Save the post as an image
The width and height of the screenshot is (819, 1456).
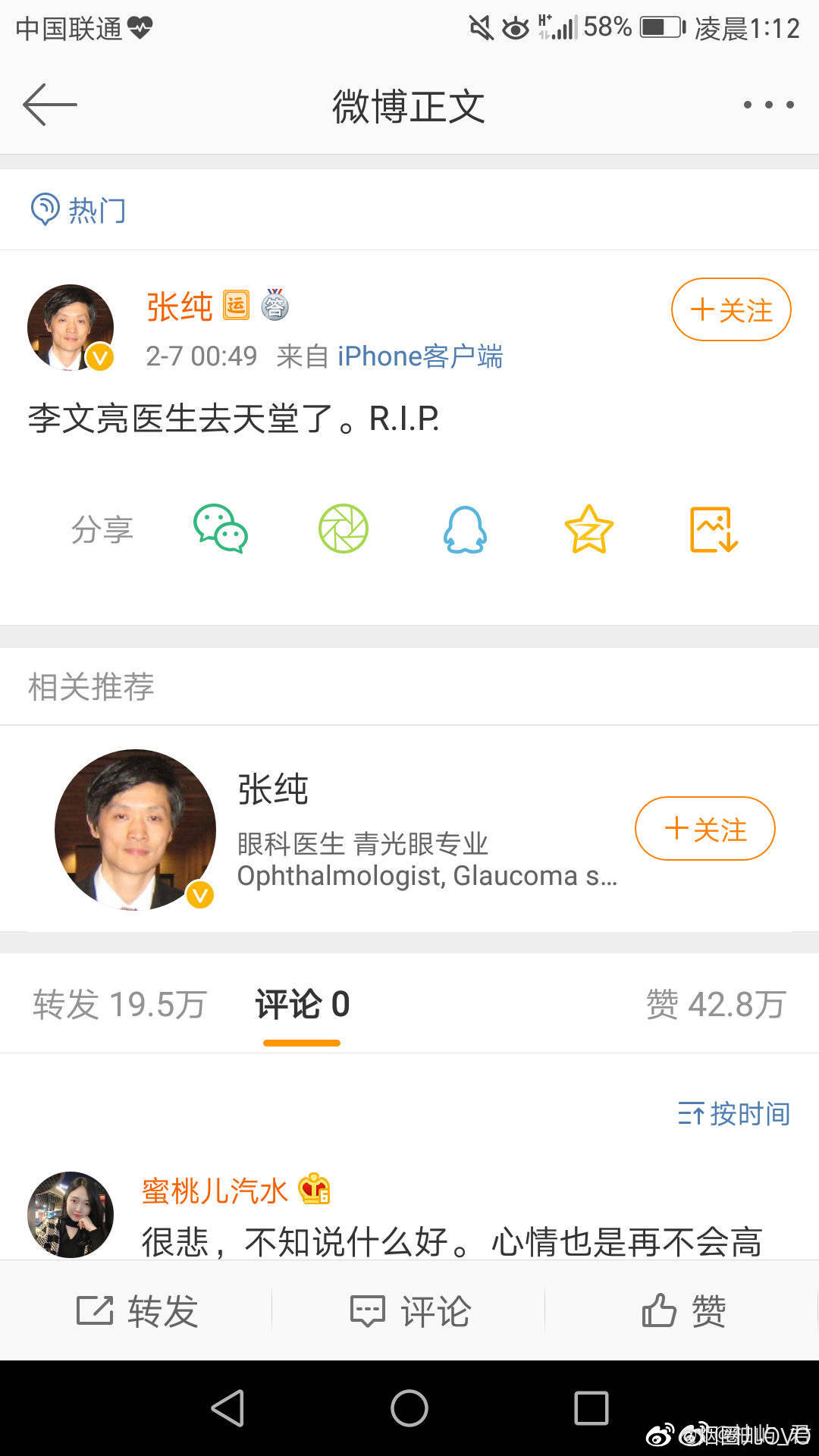coord(714,529)
